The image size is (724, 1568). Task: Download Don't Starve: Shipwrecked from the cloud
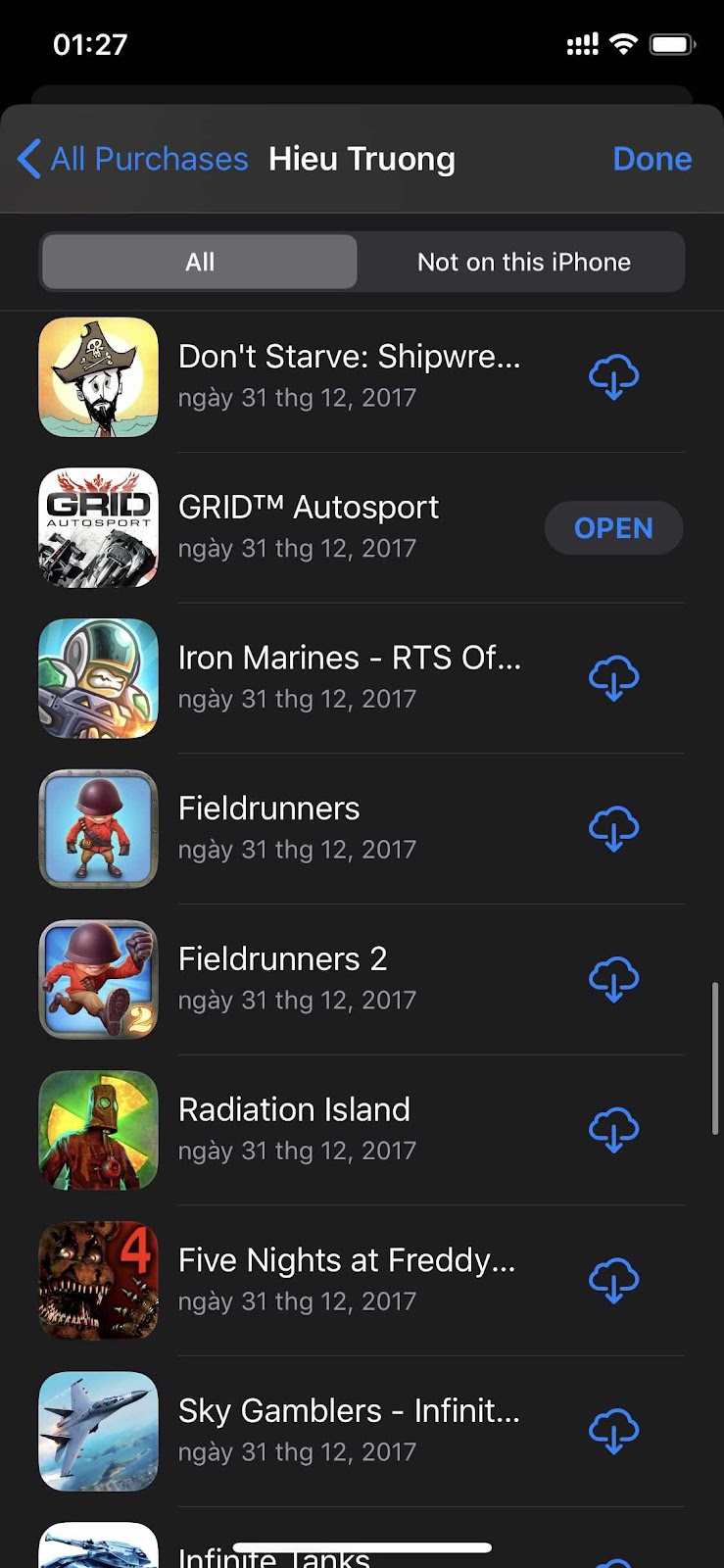pos(613,377)
